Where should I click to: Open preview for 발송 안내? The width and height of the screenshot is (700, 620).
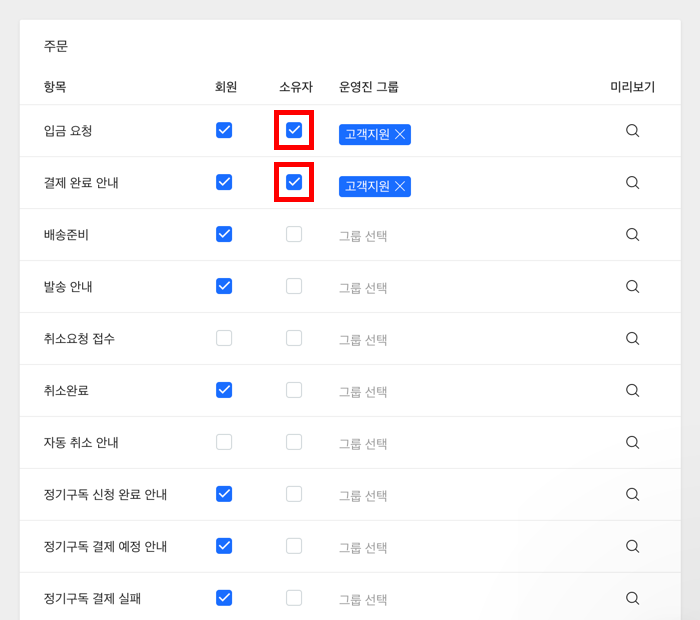(x=632, y=286)
